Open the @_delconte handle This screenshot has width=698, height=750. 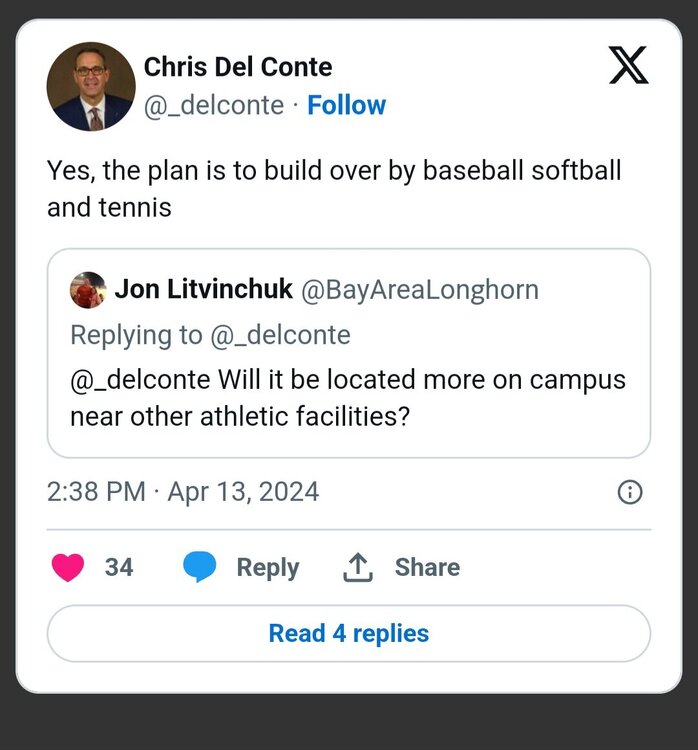point(214,105)
